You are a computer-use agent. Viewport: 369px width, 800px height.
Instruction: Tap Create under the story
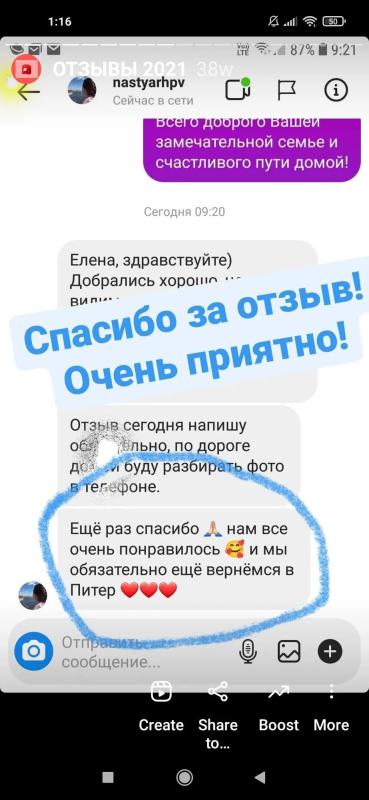tap(161, 708)
